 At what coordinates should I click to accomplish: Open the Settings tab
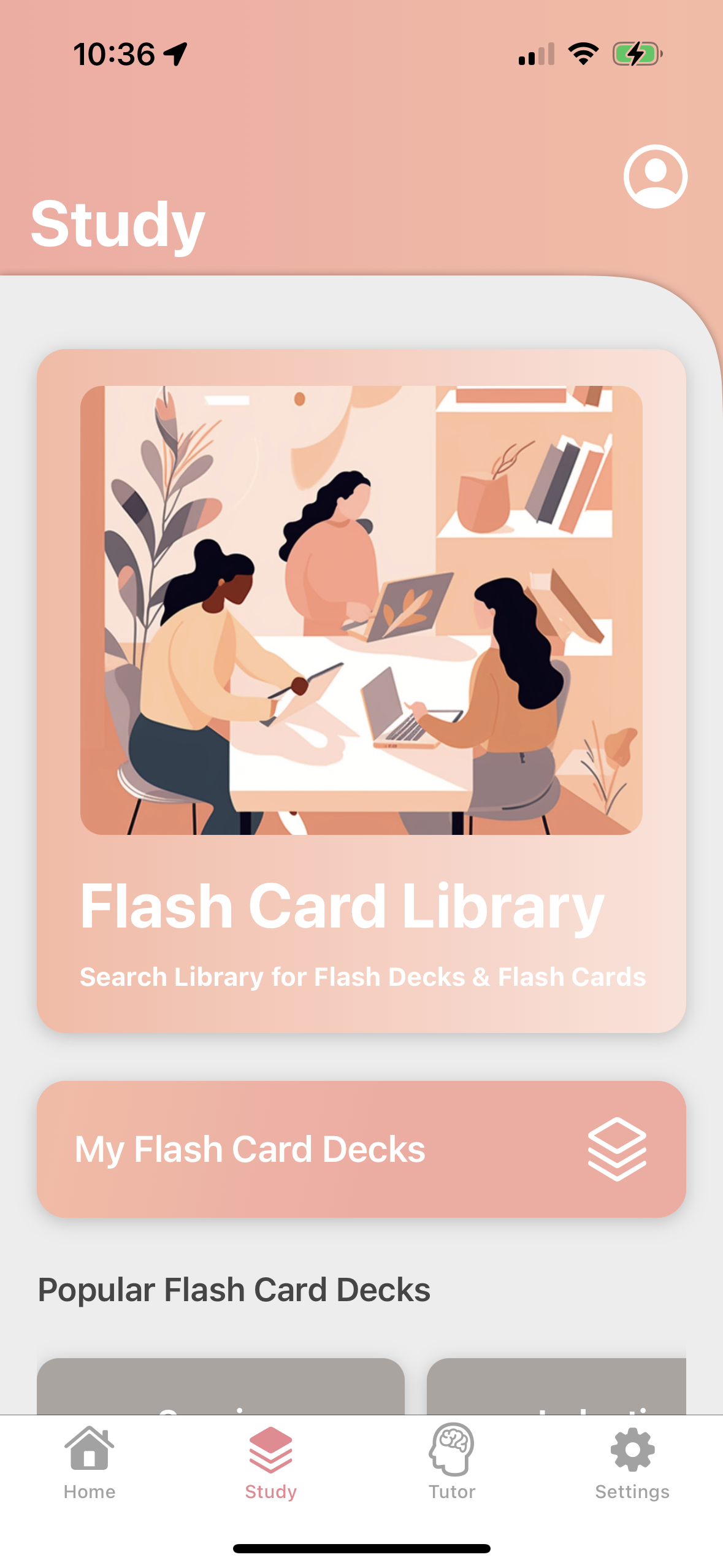632,1462
